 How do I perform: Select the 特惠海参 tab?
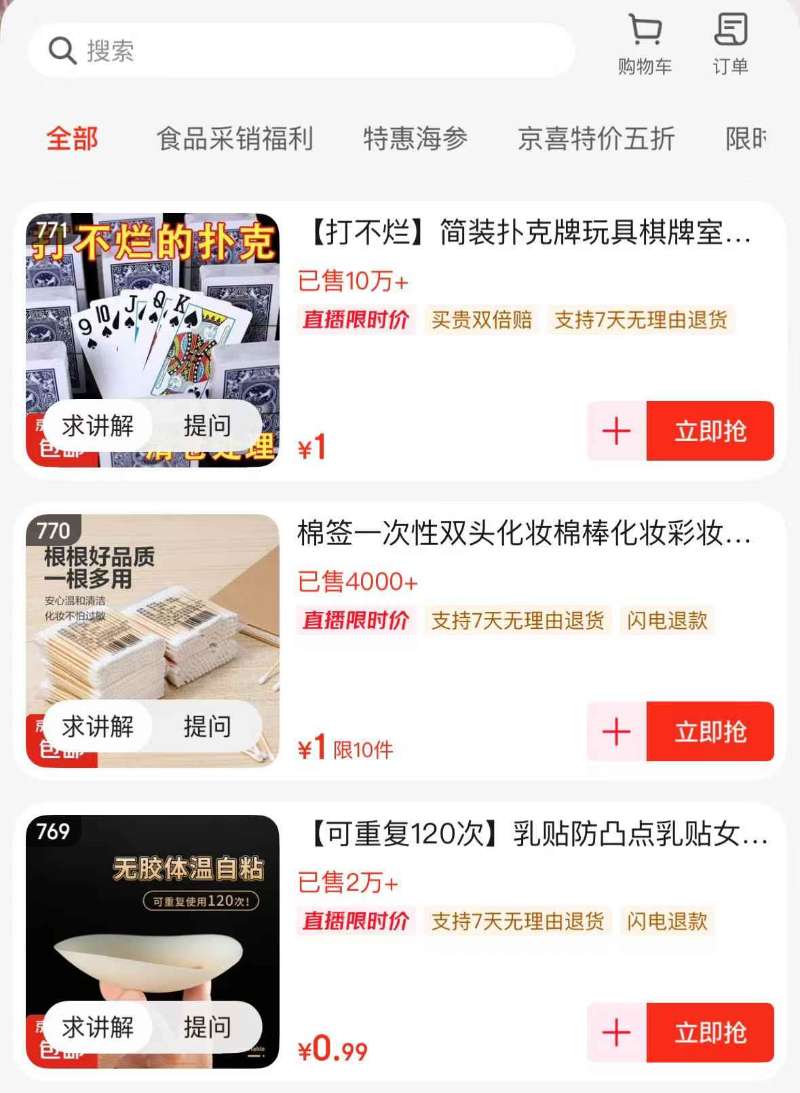pyautogui.click(x=416, y=140)
